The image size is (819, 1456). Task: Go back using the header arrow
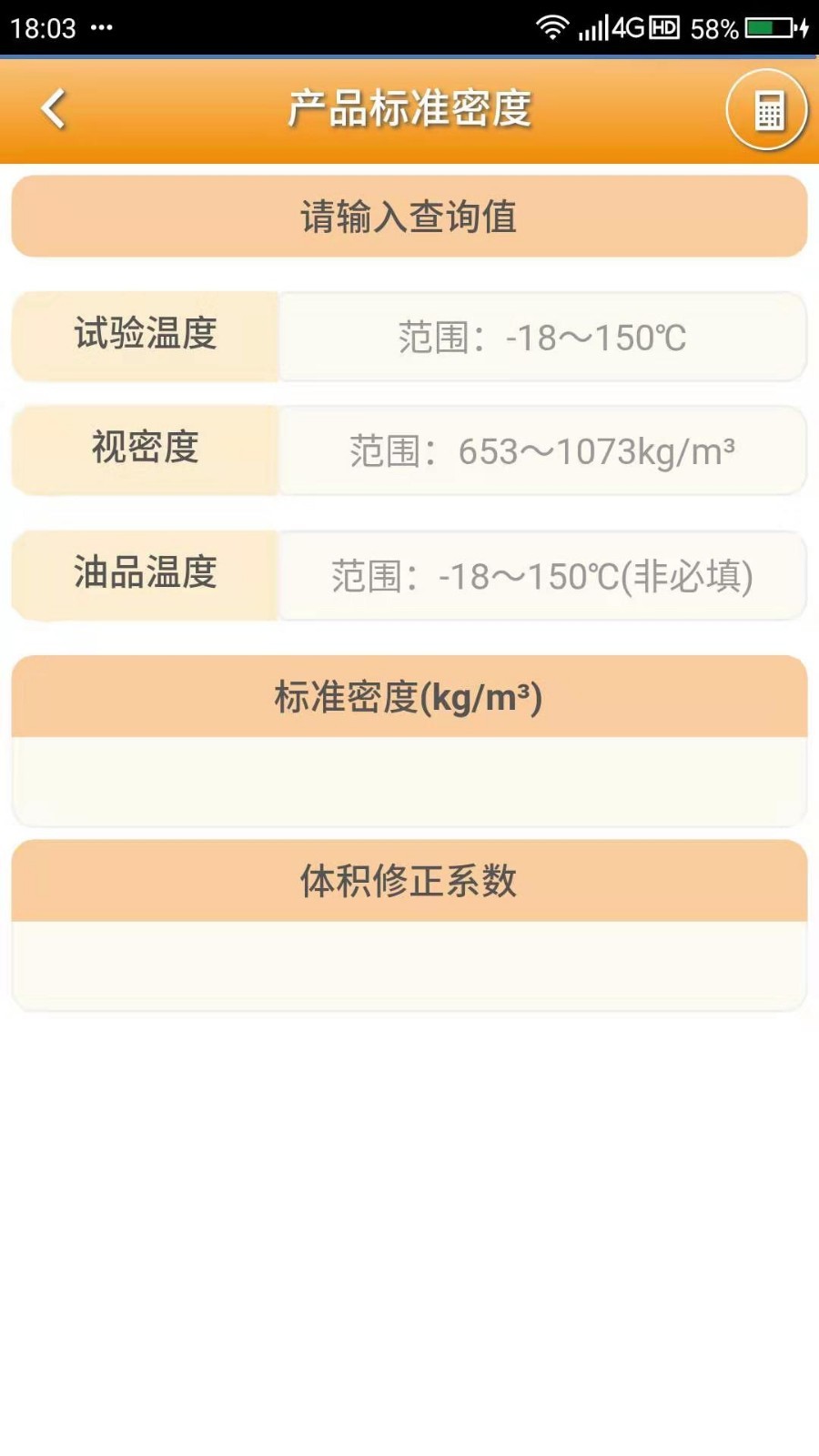click(55, 109)
